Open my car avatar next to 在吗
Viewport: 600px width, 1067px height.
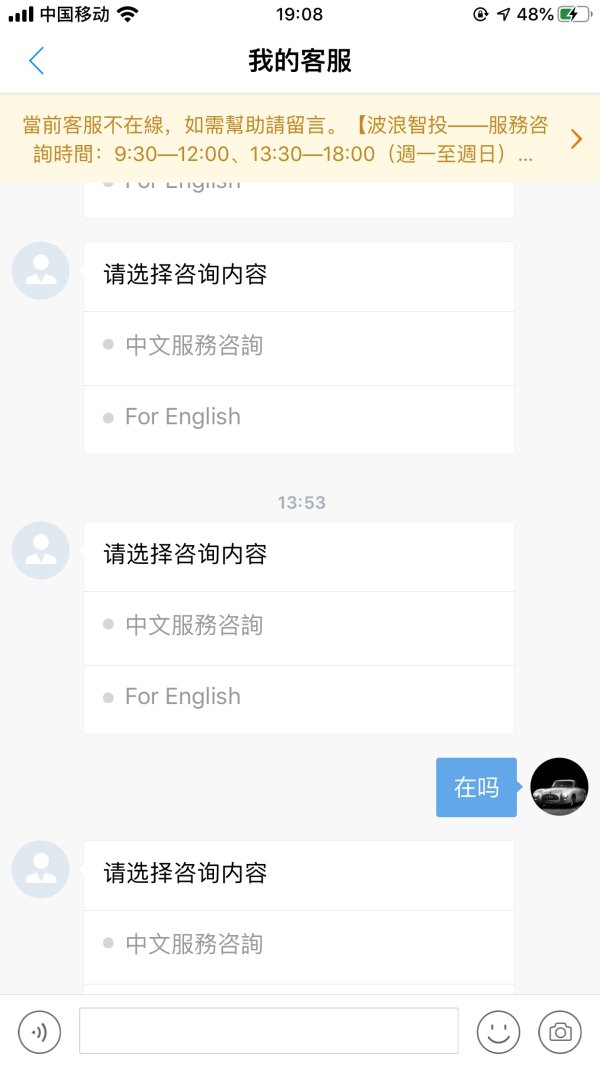pyautogui.click(x=559, y=787)
